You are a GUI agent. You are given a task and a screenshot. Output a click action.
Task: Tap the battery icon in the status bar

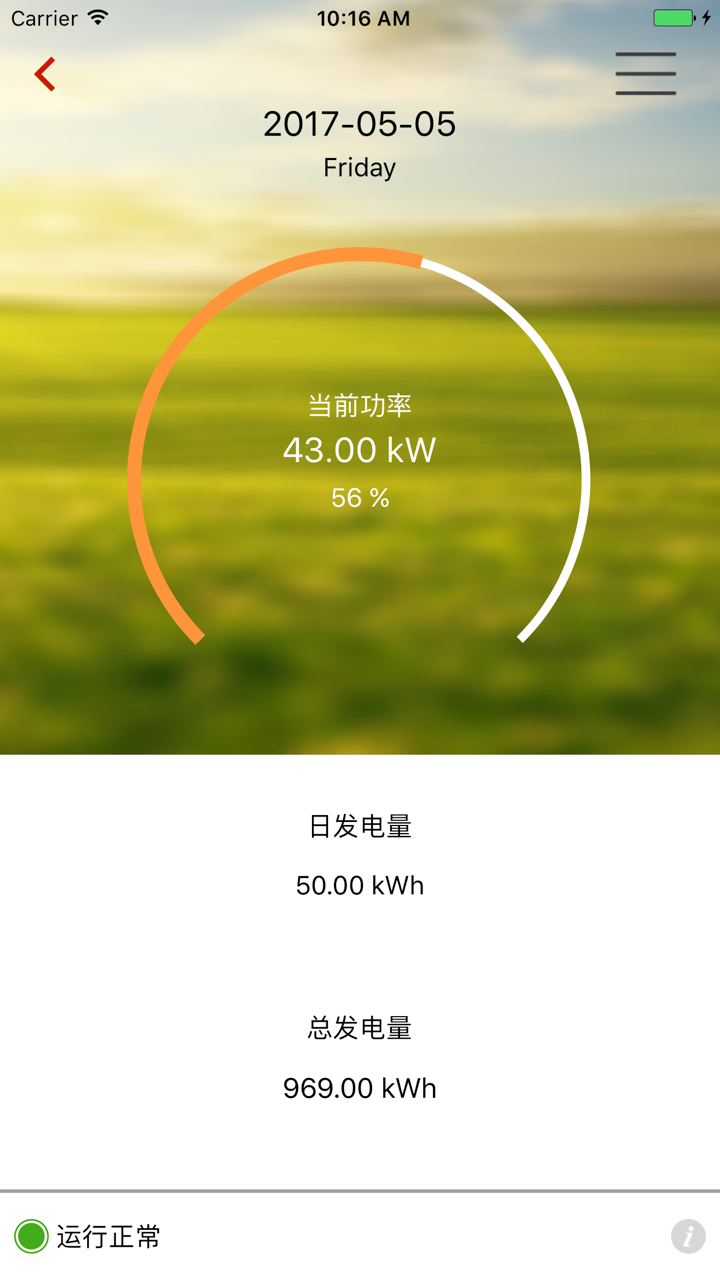(672, 16)
